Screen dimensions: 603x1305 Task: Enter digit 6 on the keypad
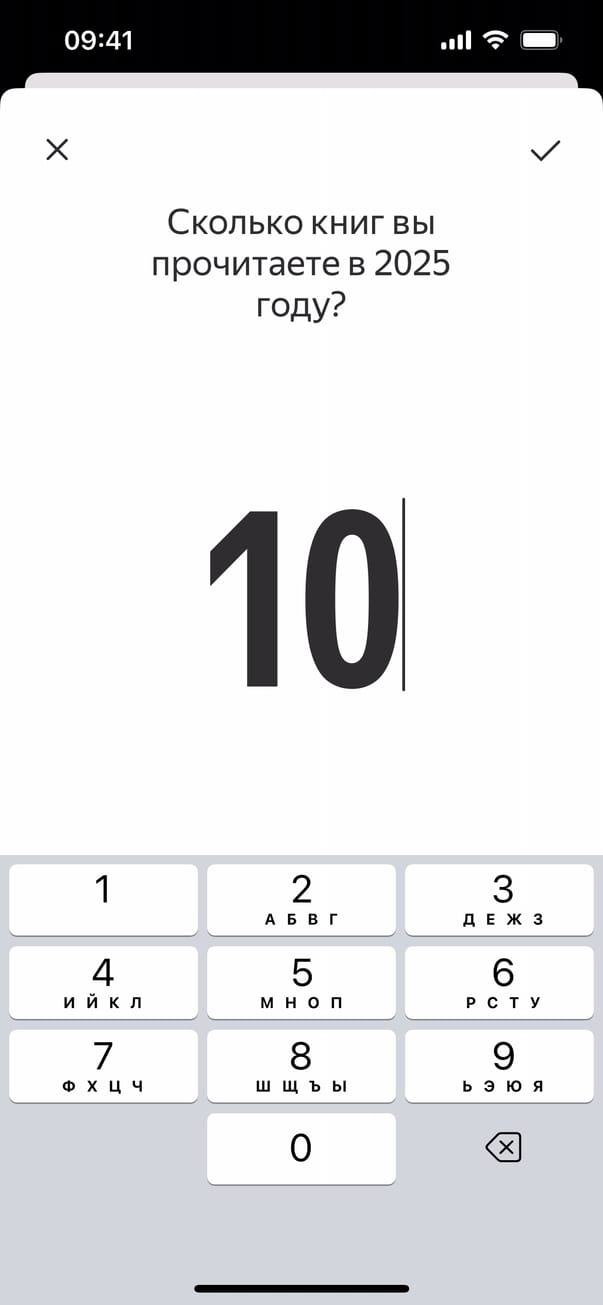click(502, 982)
